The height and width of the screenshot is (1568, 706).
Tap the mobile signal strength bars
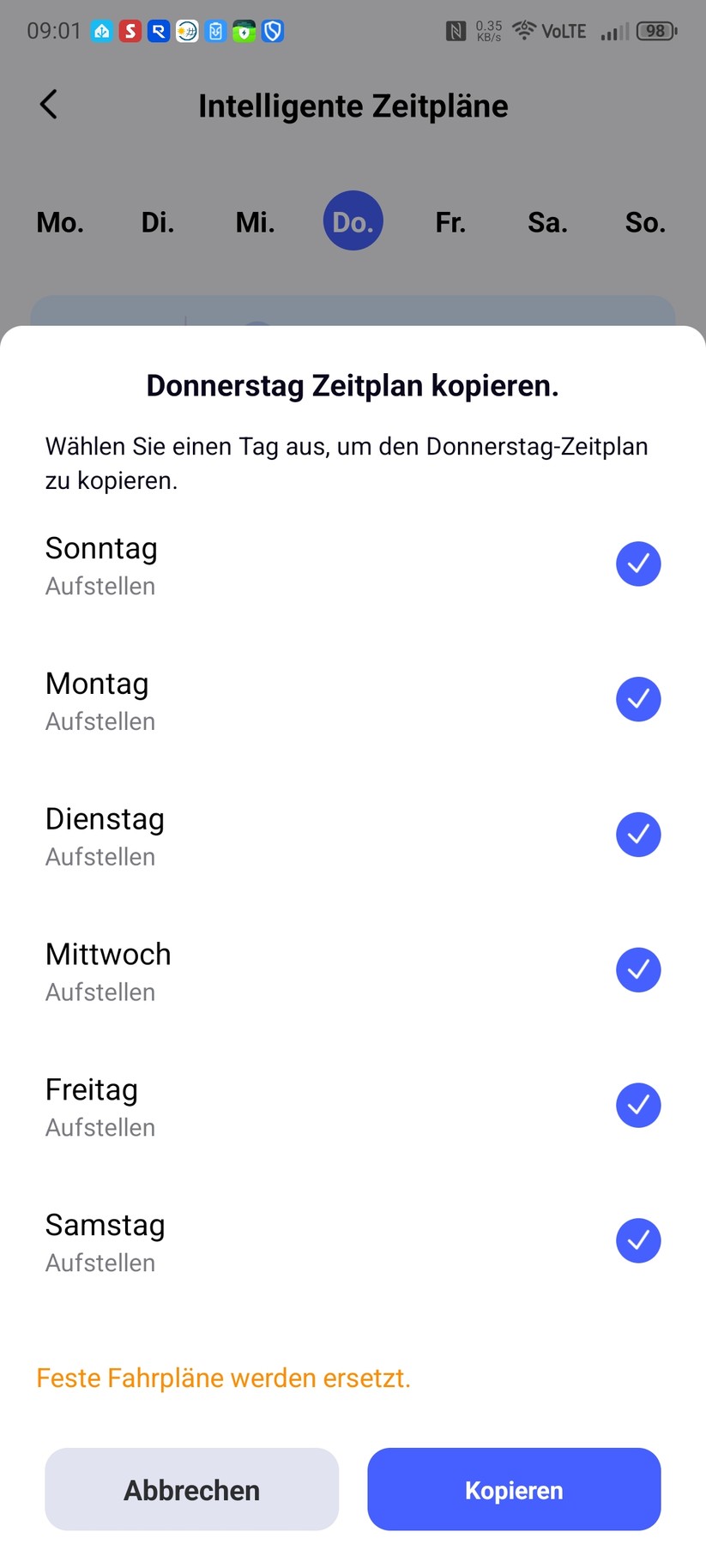click(614, 33)
